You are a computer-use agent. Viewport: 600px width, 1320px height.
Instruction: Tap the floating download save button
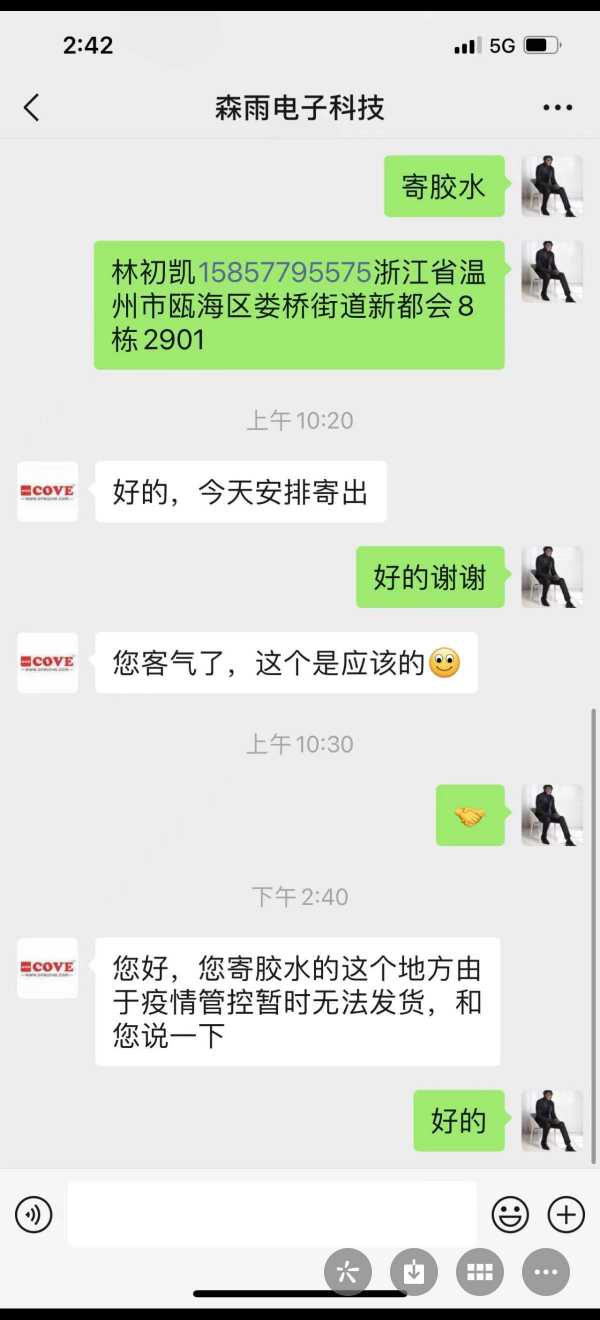(x=413, y=1272)
